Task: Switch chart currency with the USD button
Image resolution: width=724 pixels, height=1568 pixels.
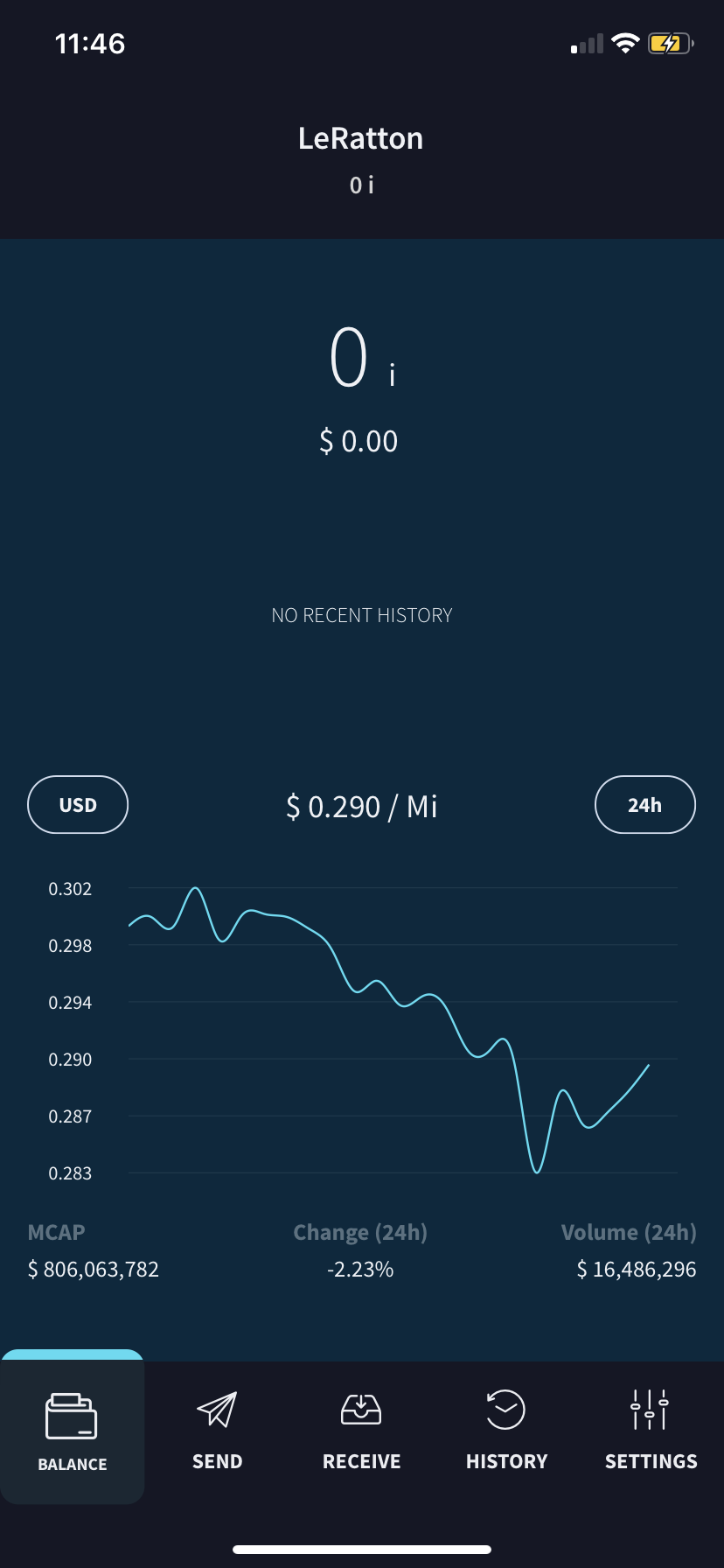Action: point(78,805)
